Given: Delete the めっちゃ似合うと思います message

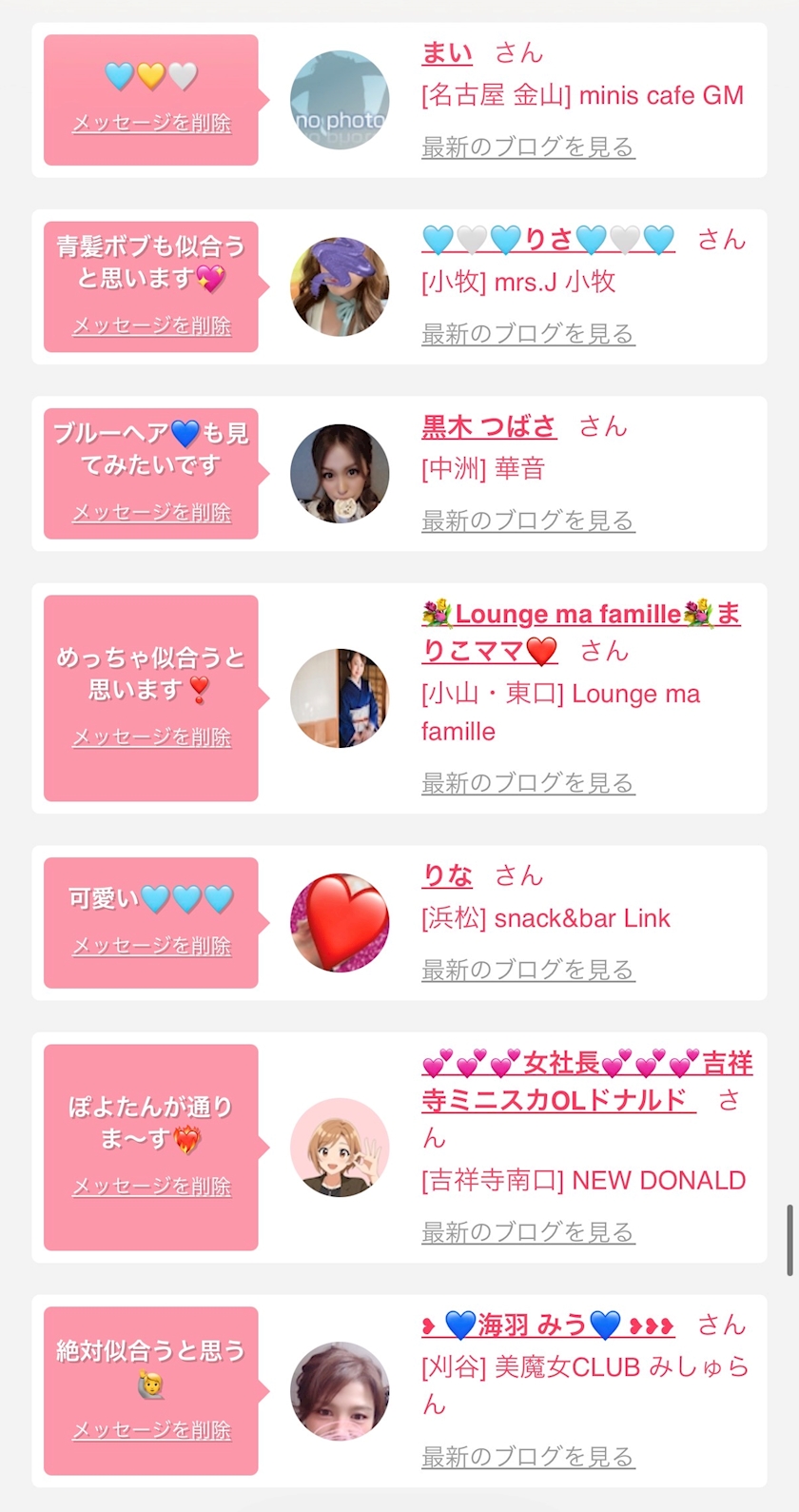Looking at the screenshot, I should tap(151, 737).
